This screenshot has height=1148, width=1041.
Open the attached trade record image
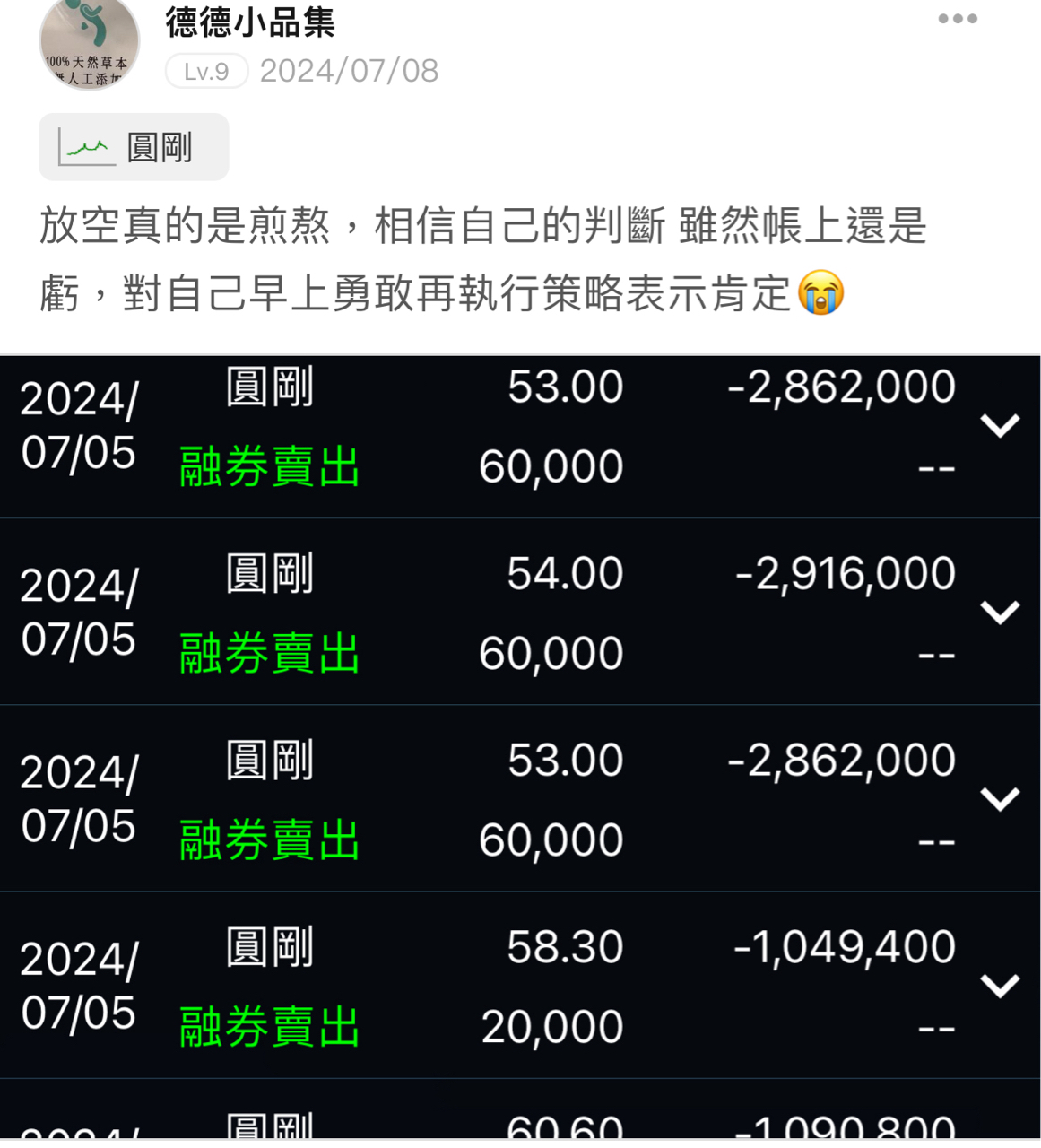tap(520, 746)
